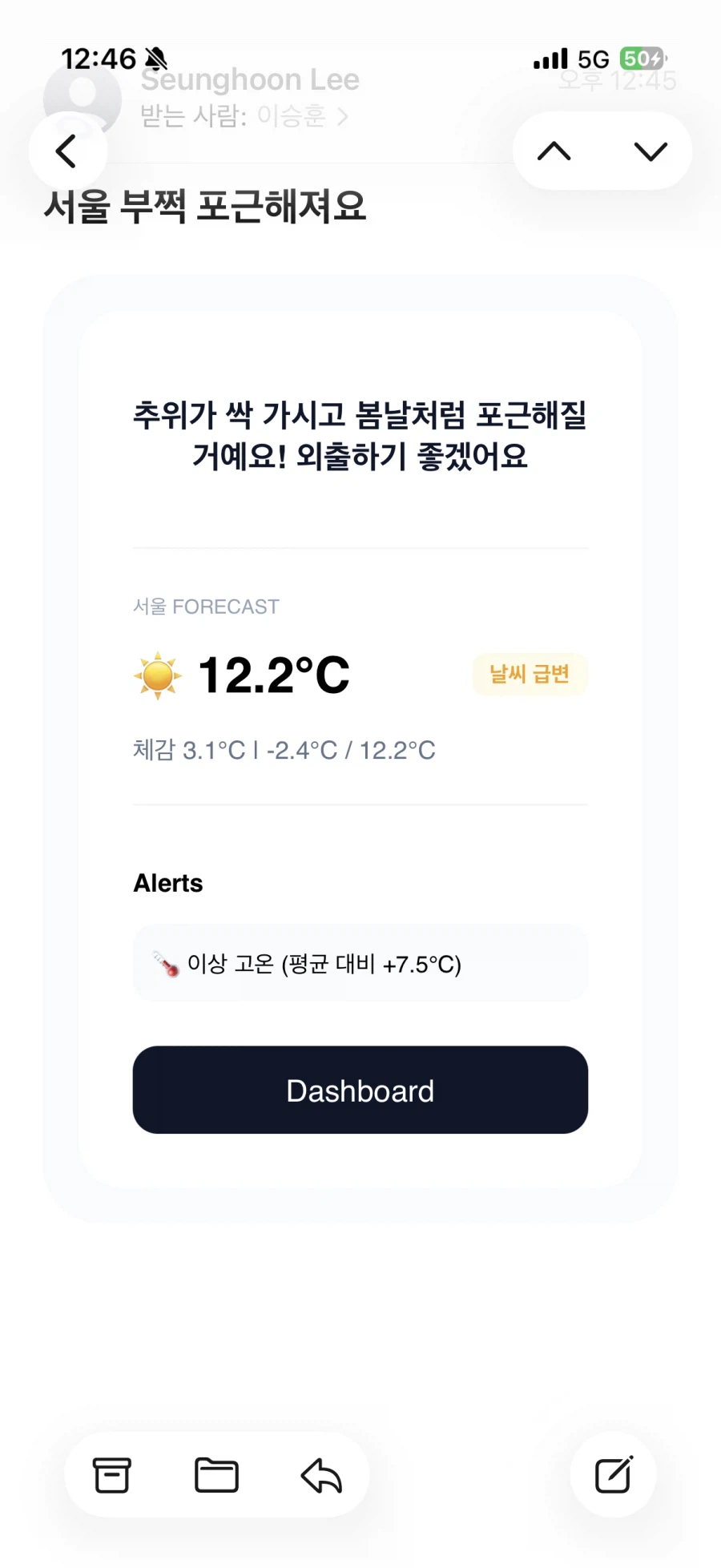Tap the '날씨 급변' weather alert badge

pos(530,675)
